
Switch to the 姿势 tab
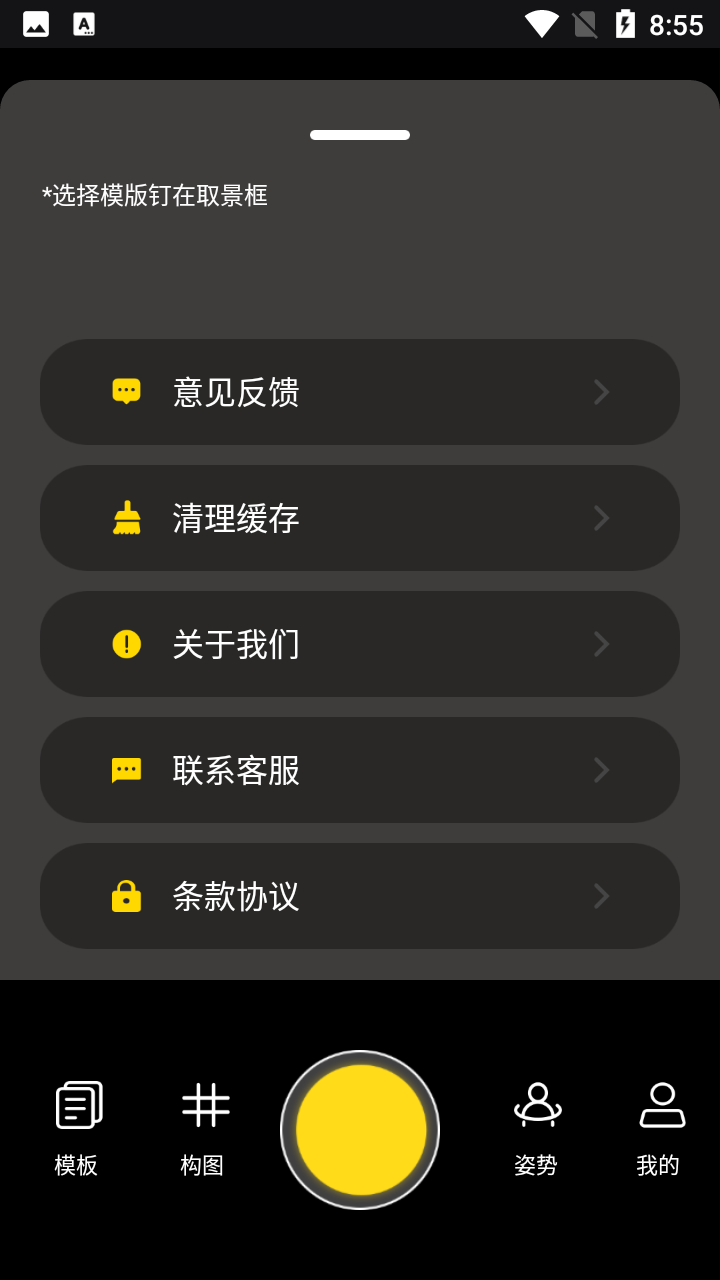pos(537,1129)
